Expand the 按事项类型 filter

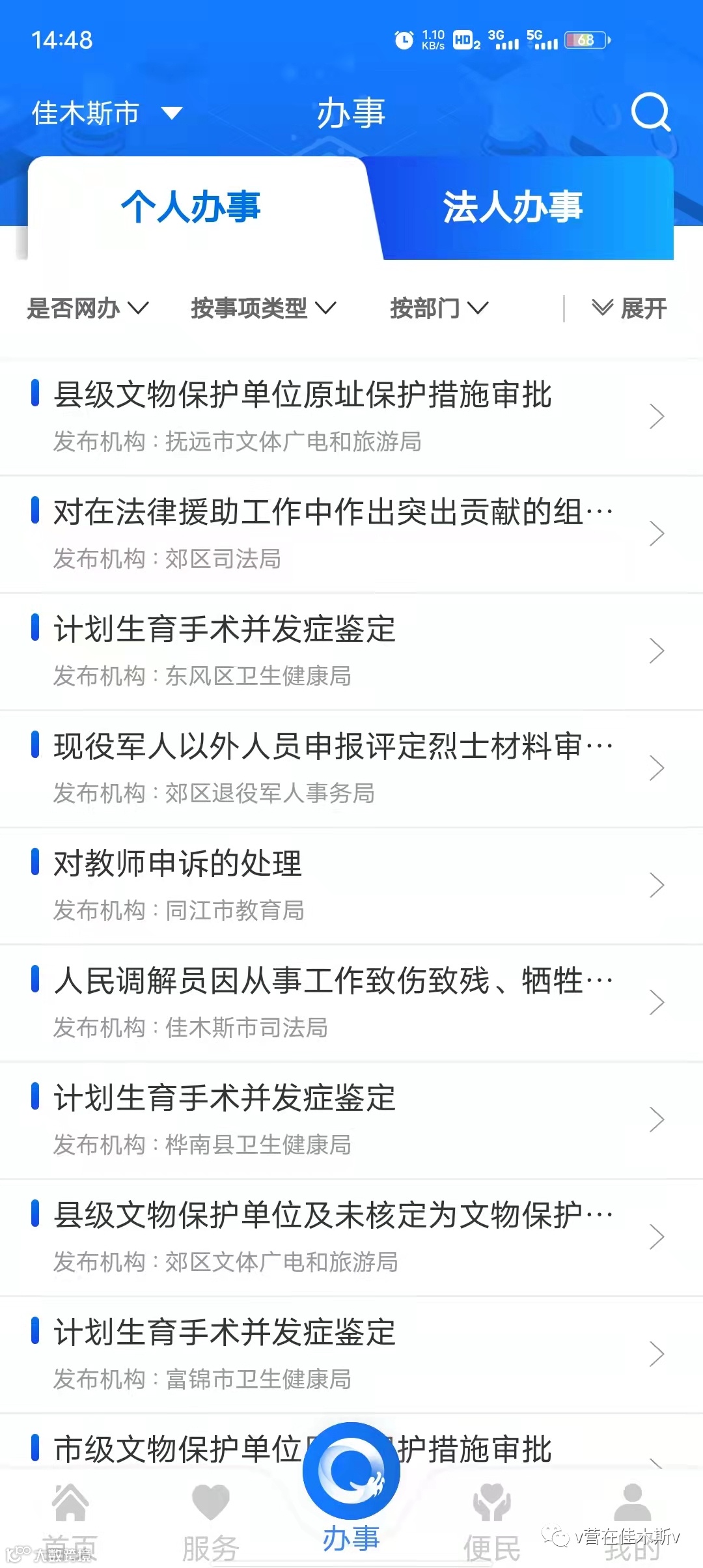(x=263, y=308)
